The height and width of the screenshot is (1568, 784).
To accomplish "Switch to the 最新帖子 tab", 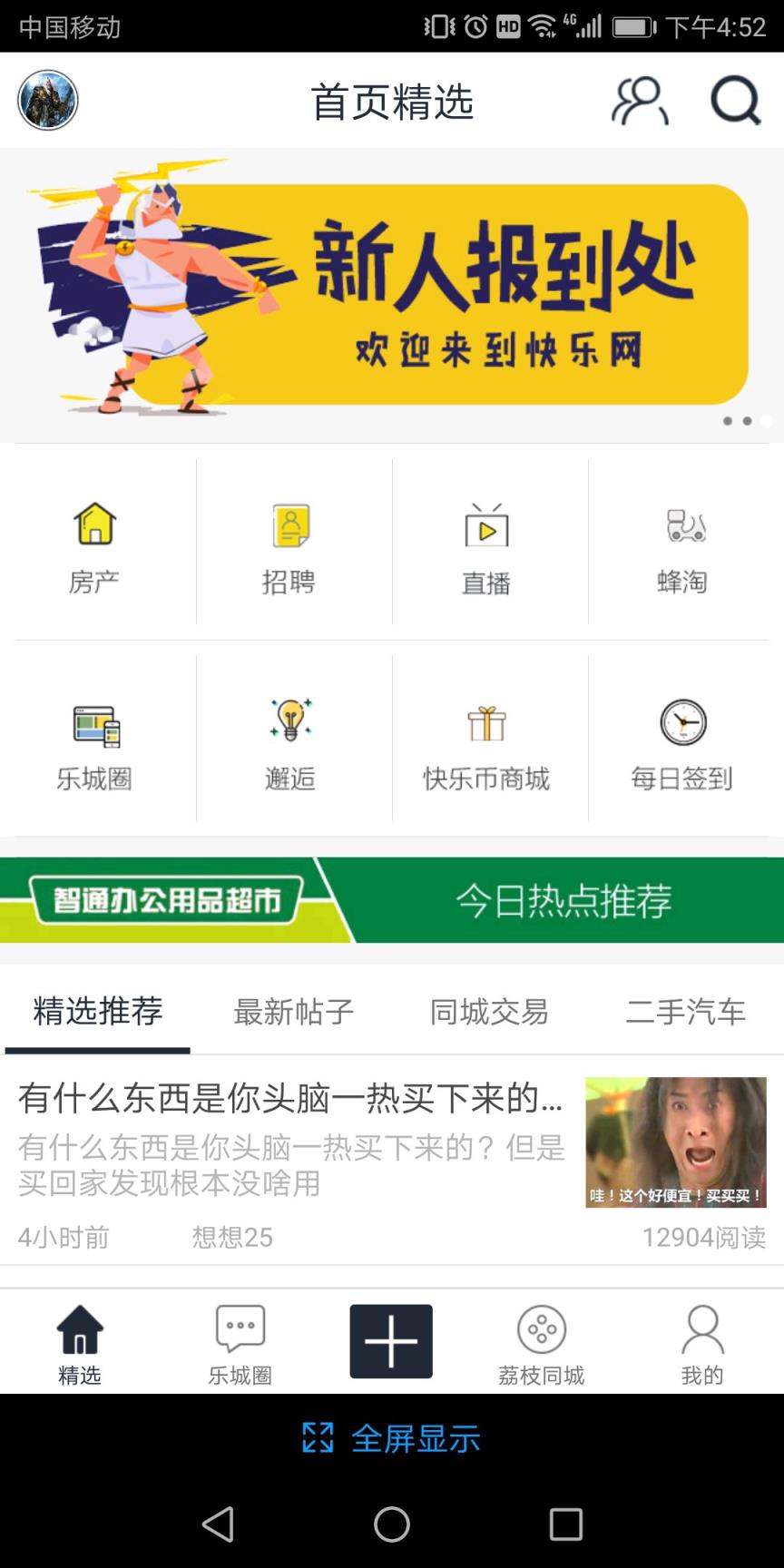I will (x=294, y=1012).
